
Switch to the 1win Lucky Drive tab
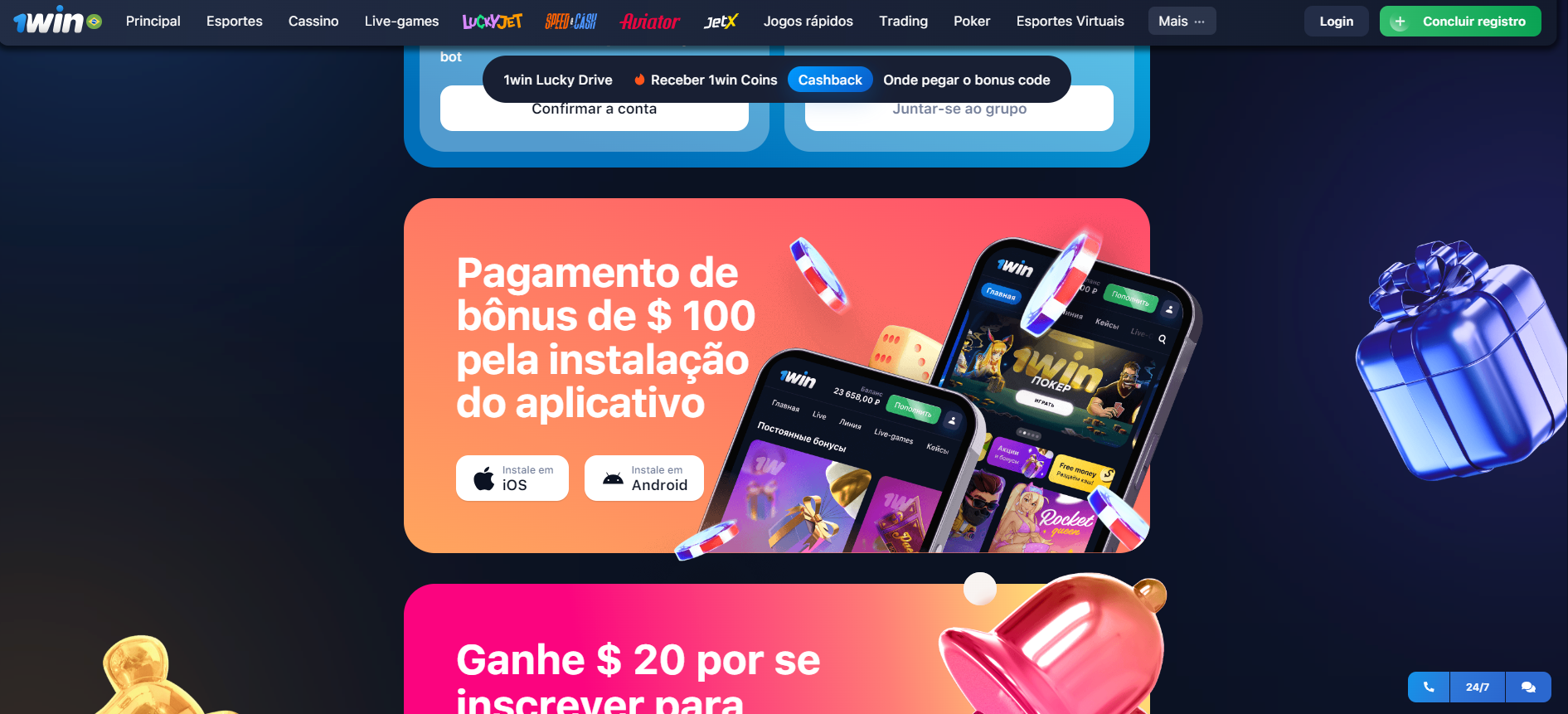[557, 80]
